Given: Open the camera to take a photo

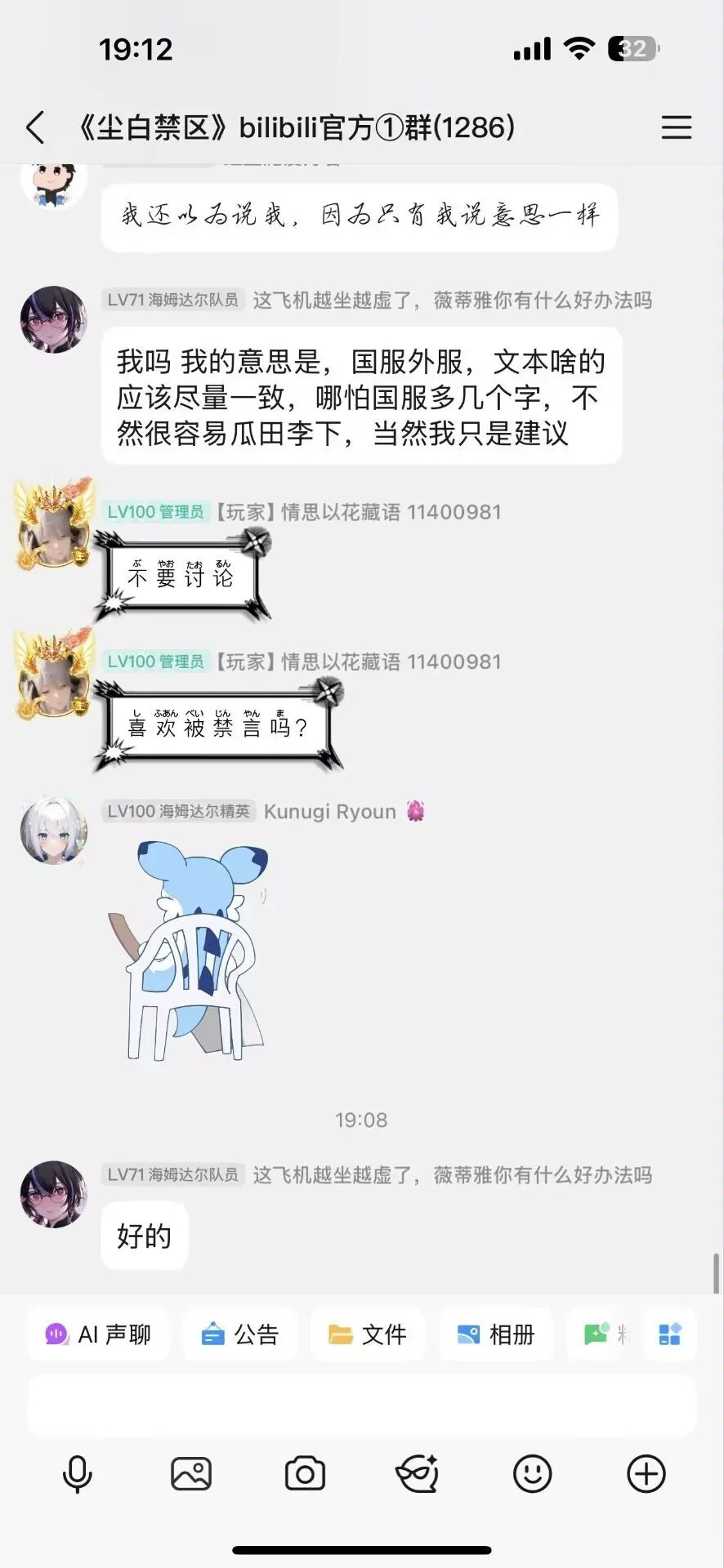Looking at the screenshot, I should pyautogui.click(x=305, y=1474).
